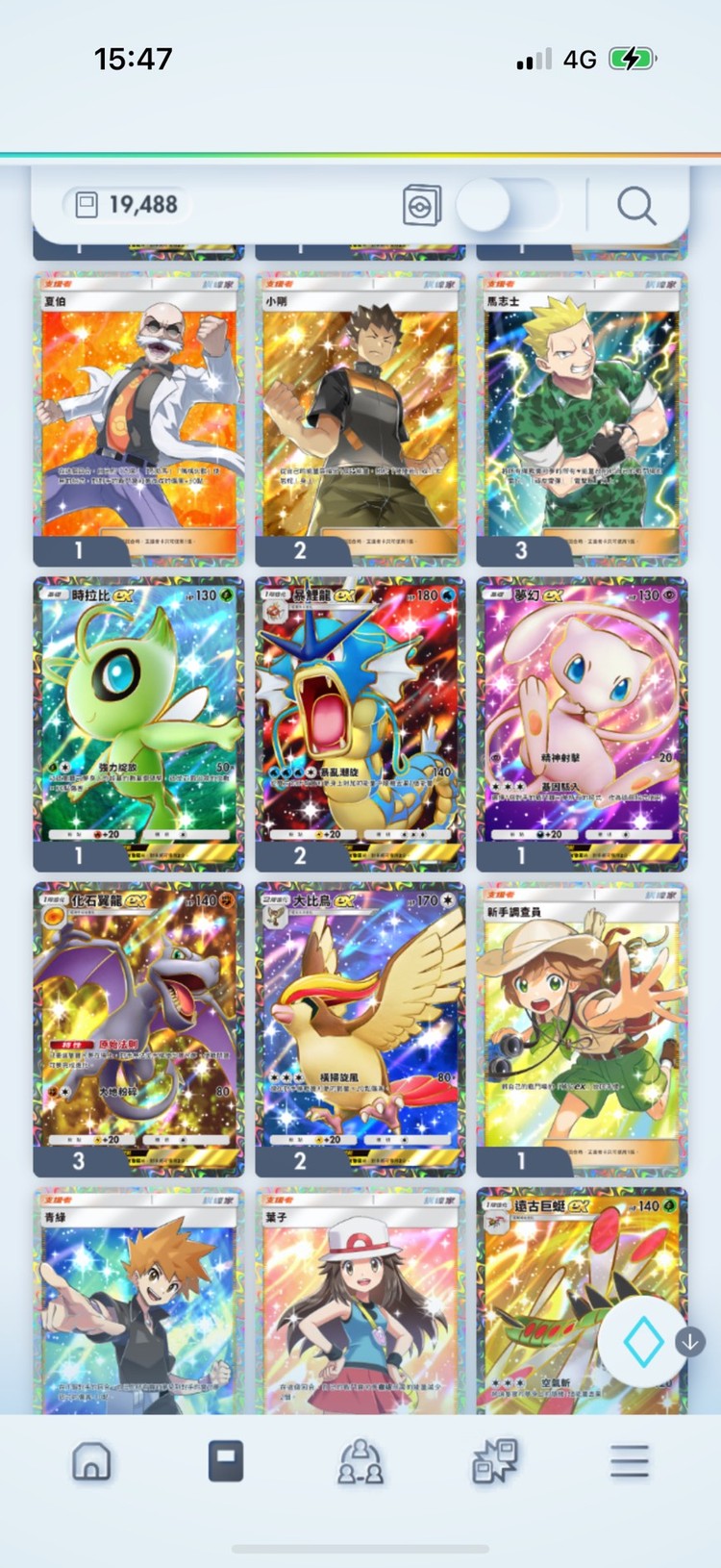The image size is (721, 1568).
Task: Open the 夏伯 supporter card
Action: click(x=138, y=414)
